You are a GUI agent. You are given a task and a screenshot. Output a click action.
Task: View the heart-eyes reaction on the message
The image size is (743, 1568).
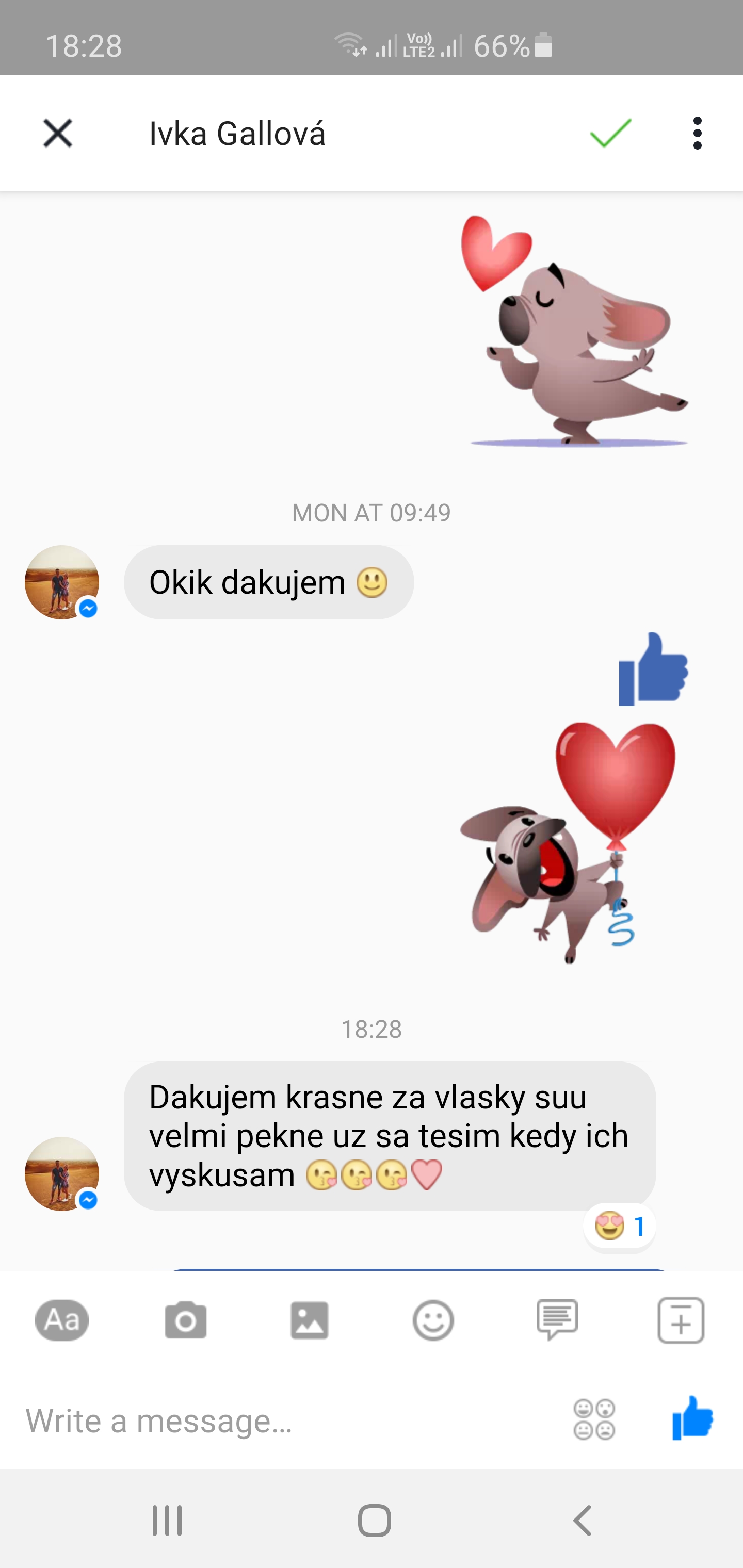619,1226
